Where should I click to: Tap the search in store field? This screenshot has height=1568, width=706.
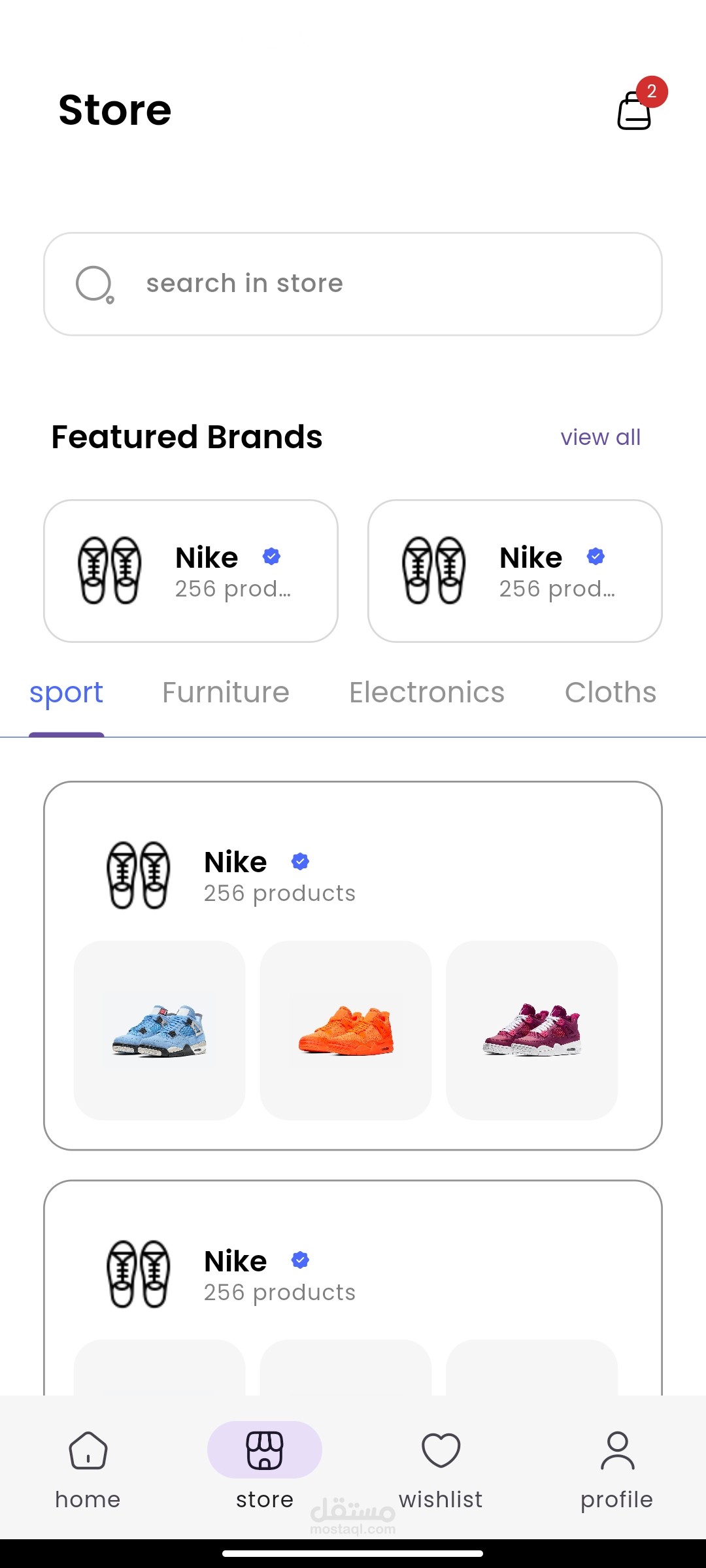[x=353, y=284]
